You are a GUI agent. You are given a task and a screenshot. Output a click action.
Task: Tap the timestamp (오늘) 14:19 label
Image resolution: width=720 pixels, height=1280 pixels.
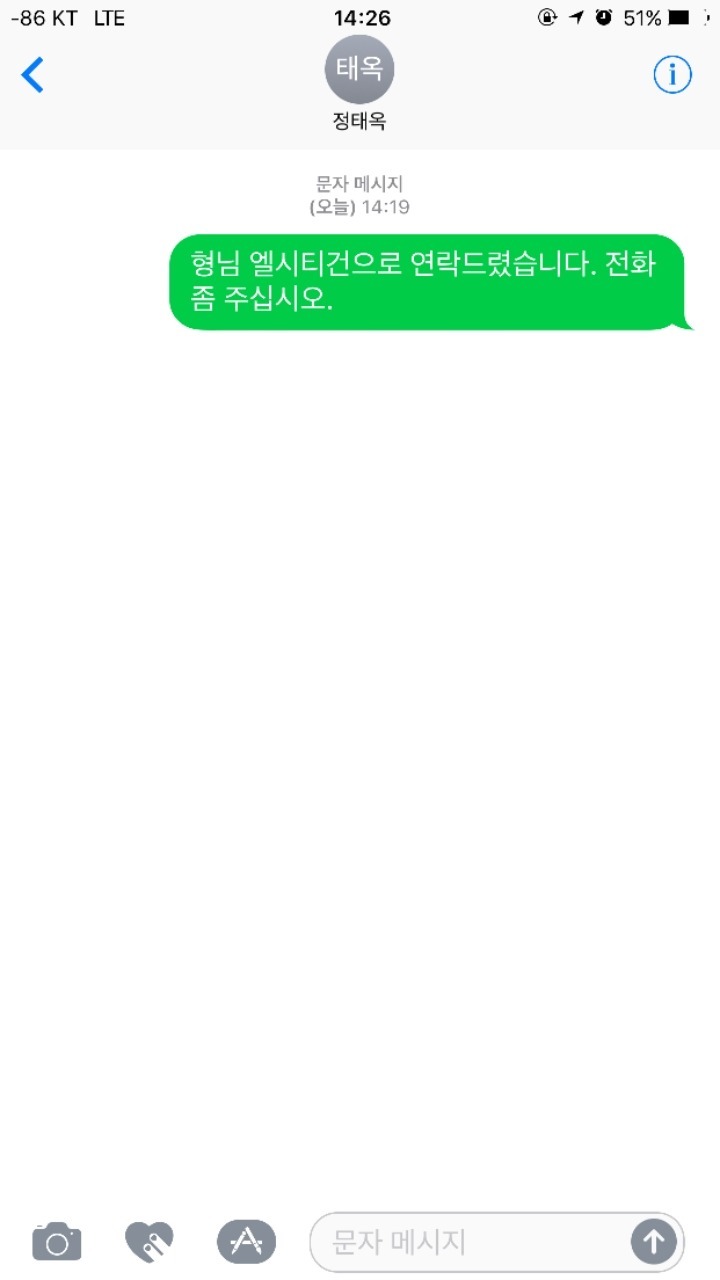tap(359, 206)
